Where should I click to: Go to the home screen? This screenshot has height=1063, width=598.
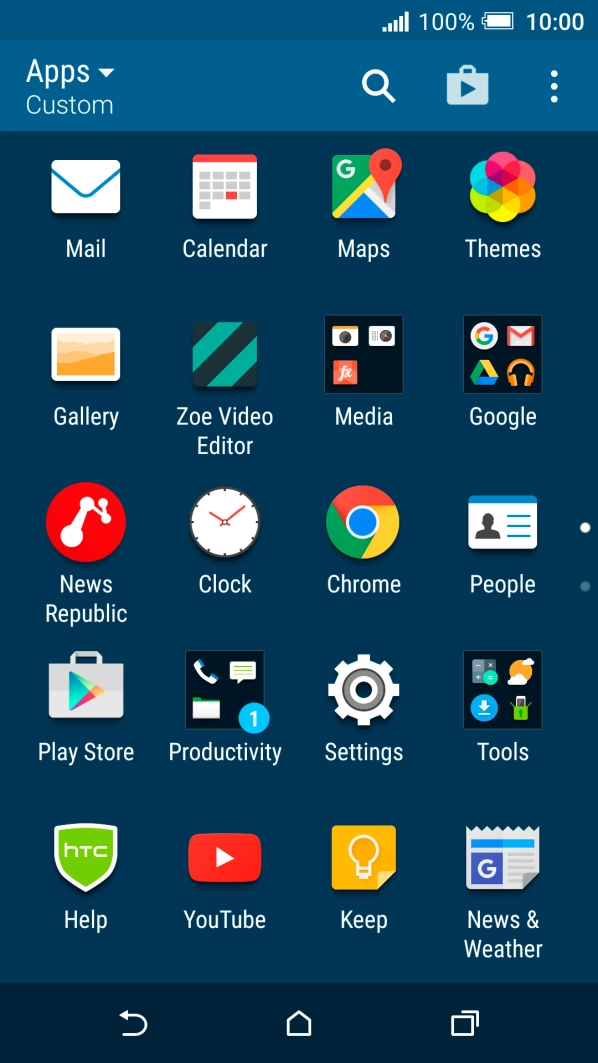click(299, 1023)
